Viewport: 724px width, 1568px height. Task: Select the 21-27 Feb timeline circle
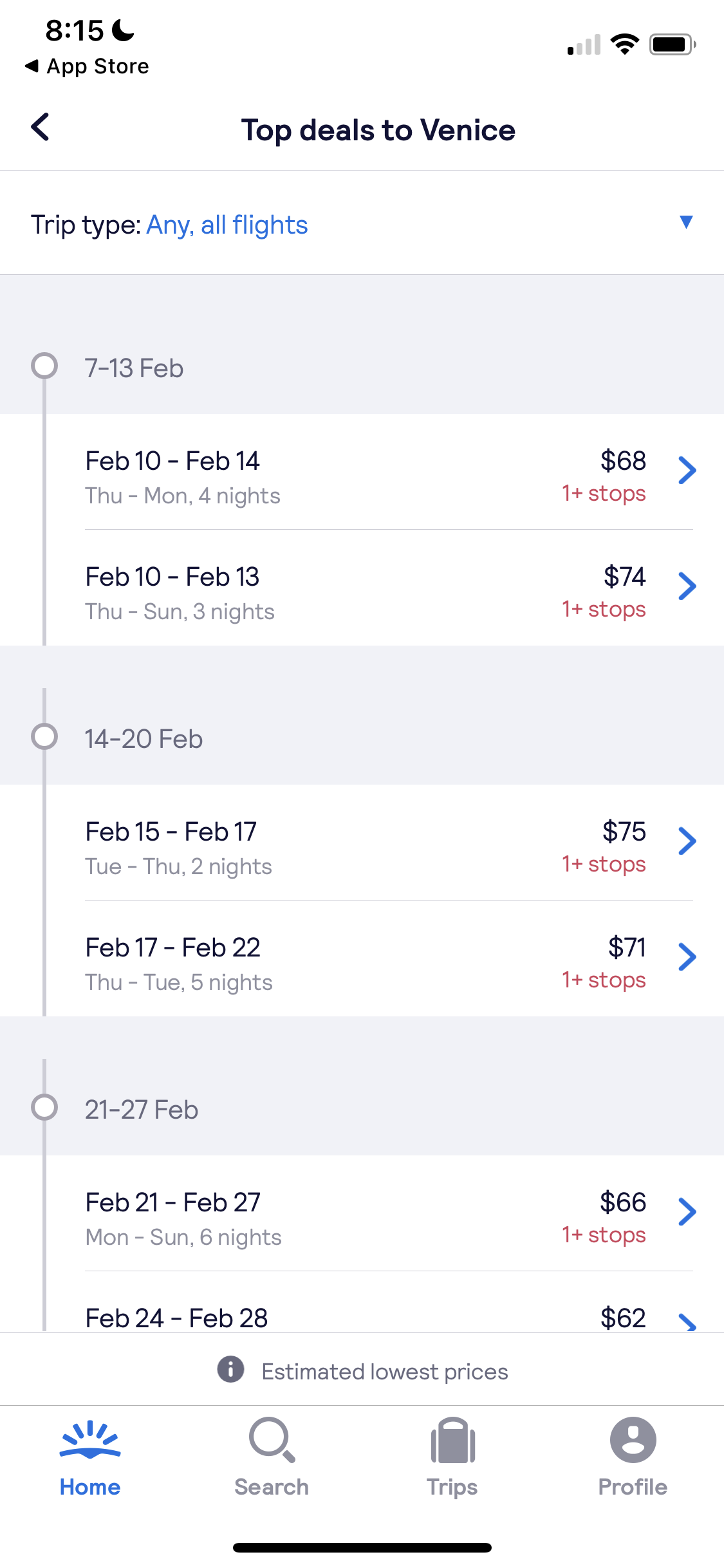[44, 1108]
